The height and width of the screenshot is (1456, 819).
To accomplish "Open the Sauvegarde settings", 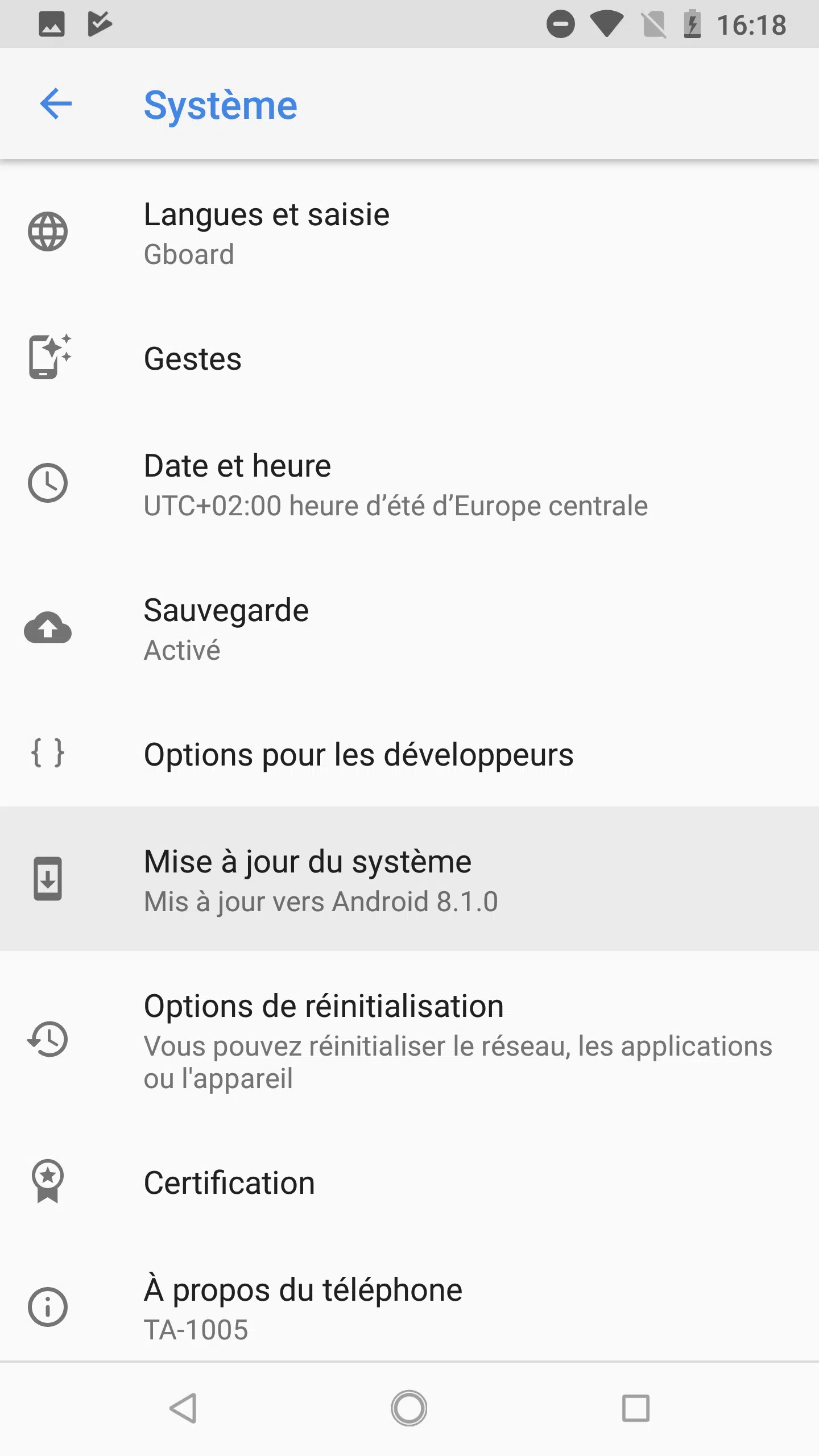I will click(409, 628).
